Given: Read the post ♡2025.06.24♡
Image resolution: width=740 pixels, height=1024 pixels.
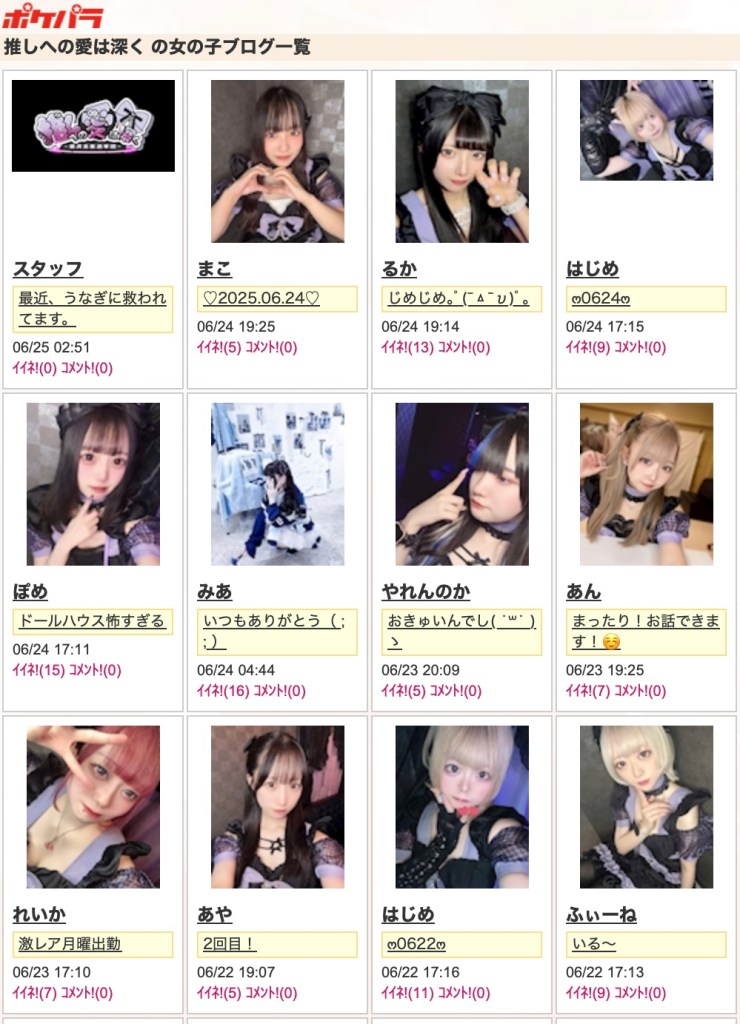Looking at the screenshot, I should 261,298.
